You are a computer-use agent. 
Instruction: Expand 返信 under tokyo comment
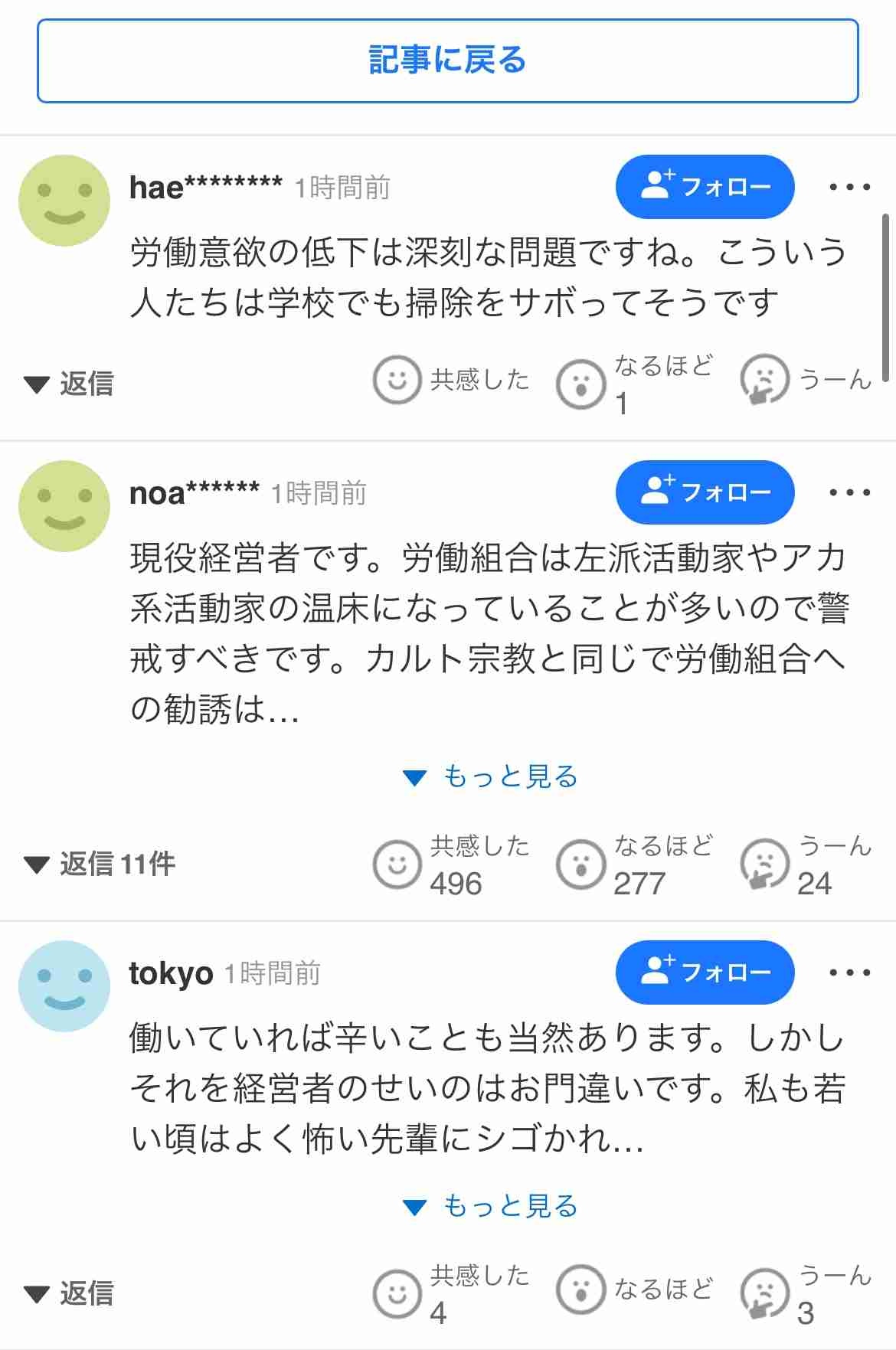[x=69, y=1294]
